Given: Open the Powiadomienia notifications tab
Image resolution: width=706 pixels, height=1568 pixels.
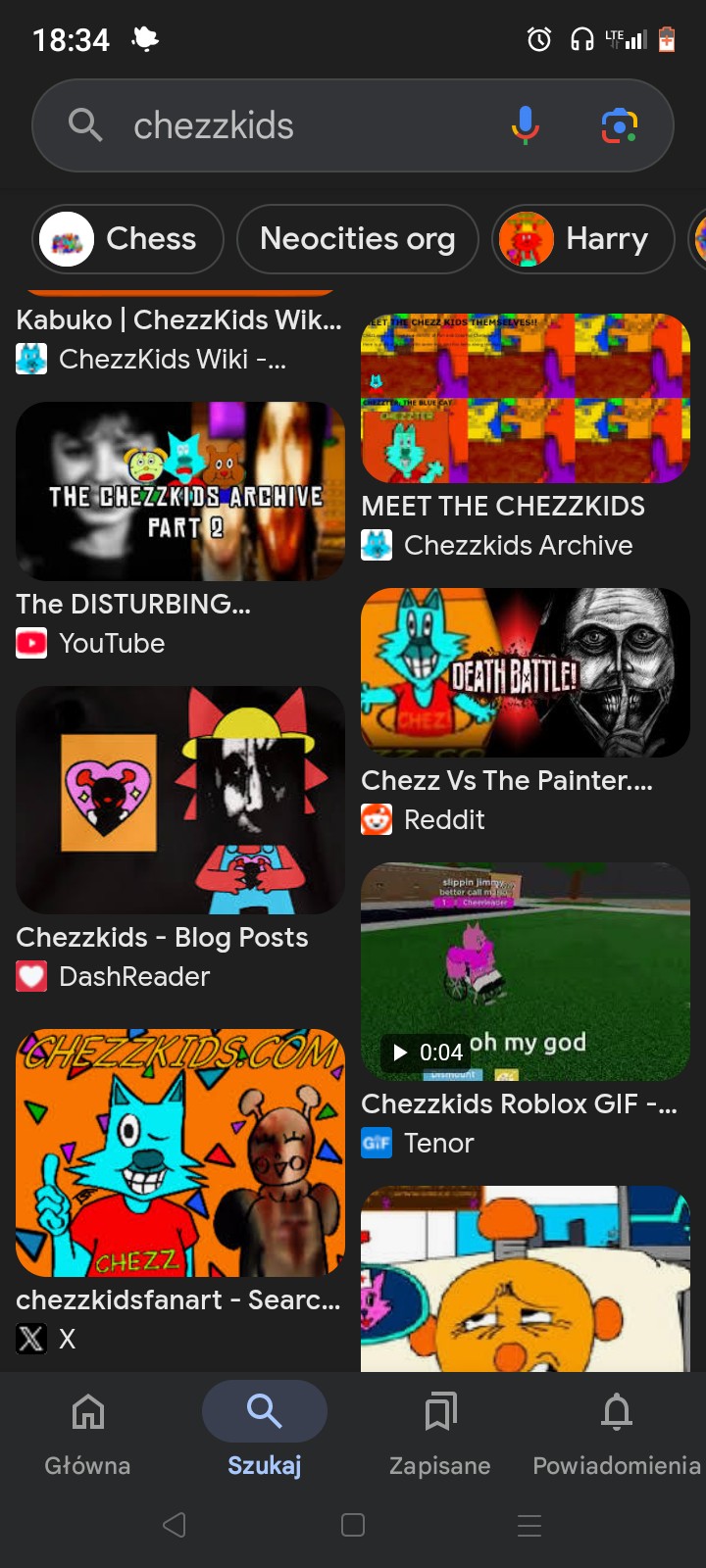Looking at the screenshot, I should pos(616,1429).
